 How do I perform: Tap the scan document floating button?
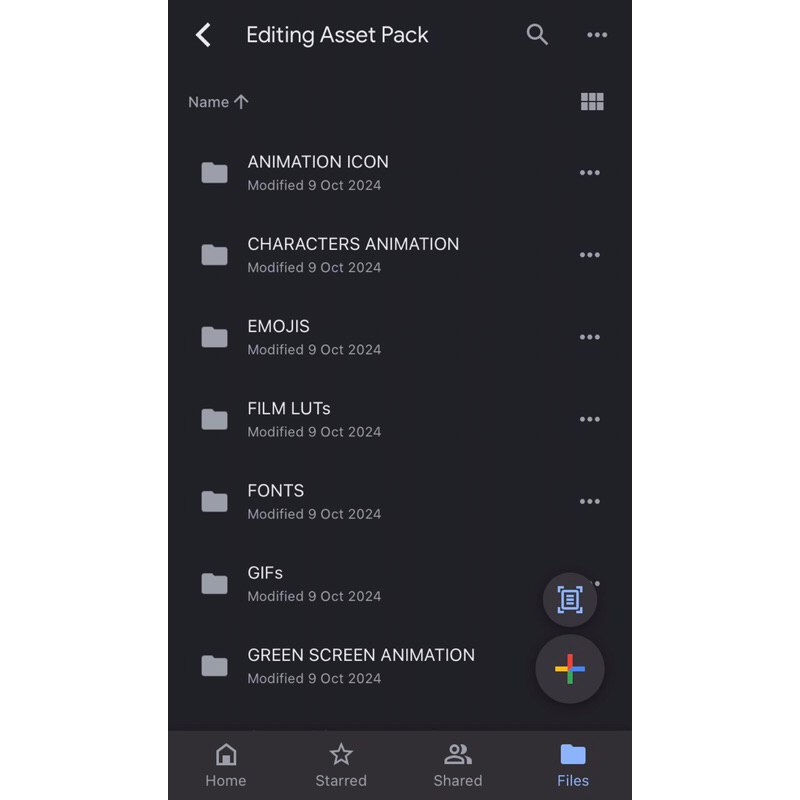pos(569,600)
